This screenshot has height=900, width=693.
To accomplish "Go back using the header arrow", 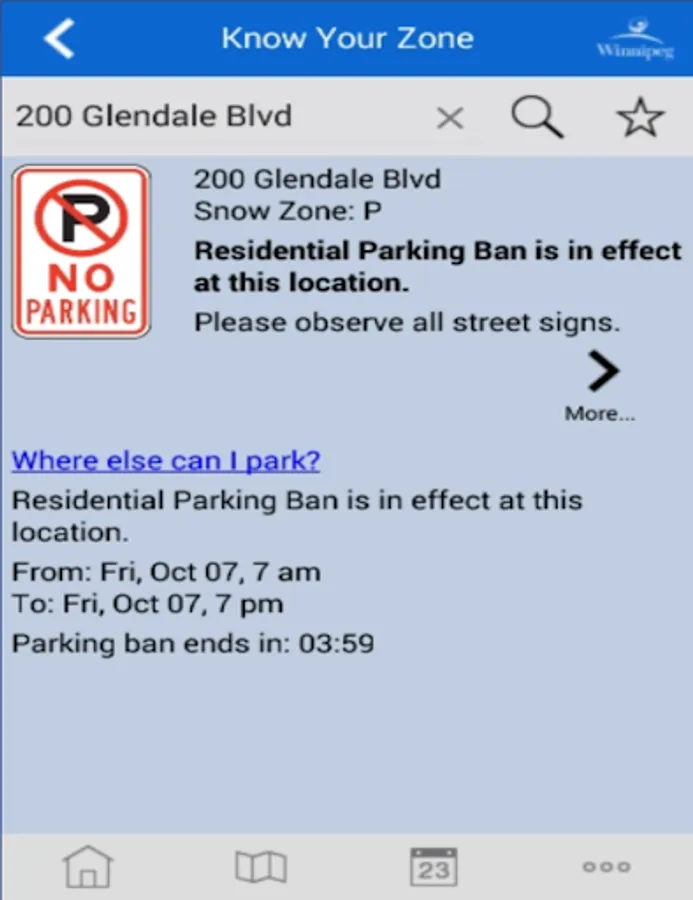I will [x=59, y=38].
